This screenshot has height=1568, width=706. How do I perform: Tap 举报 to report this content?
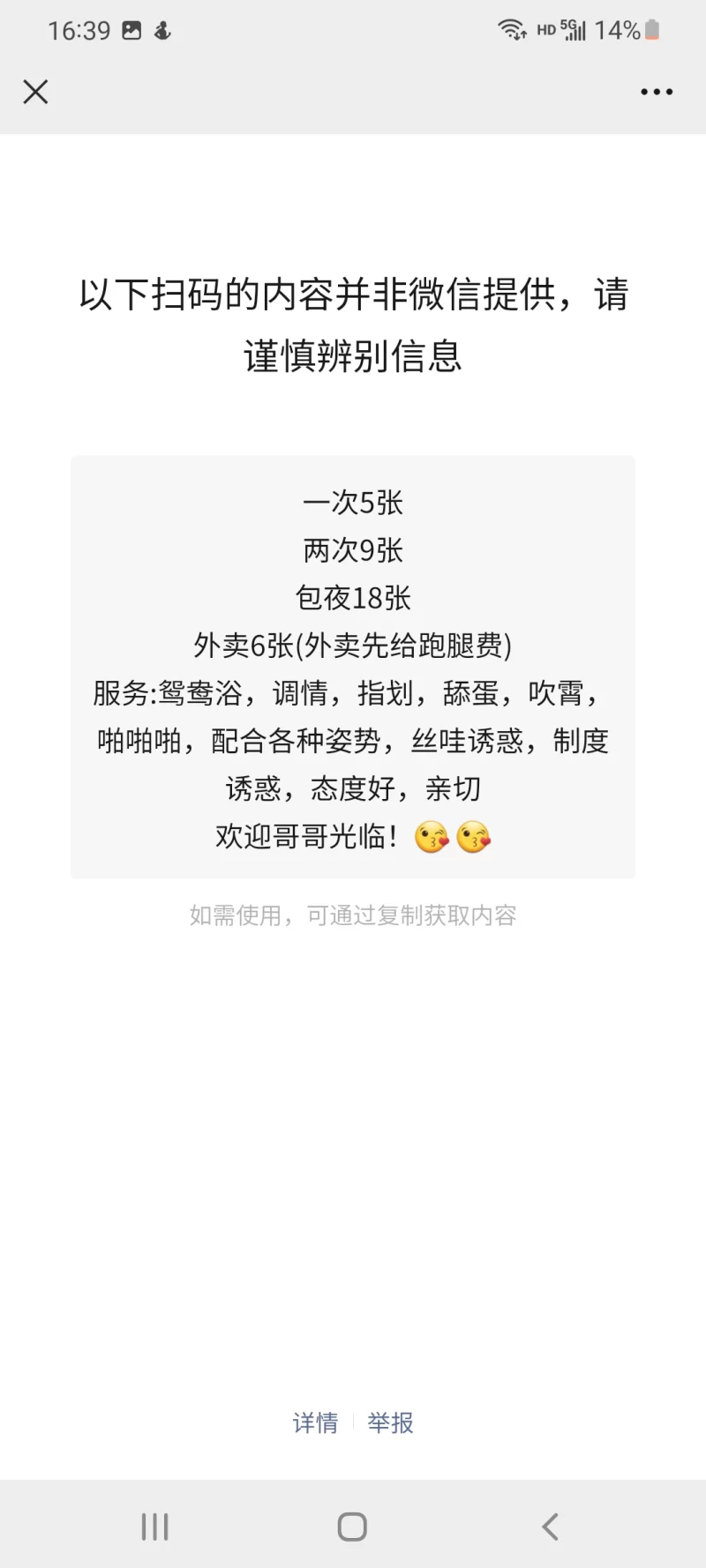click(390, 1422)
